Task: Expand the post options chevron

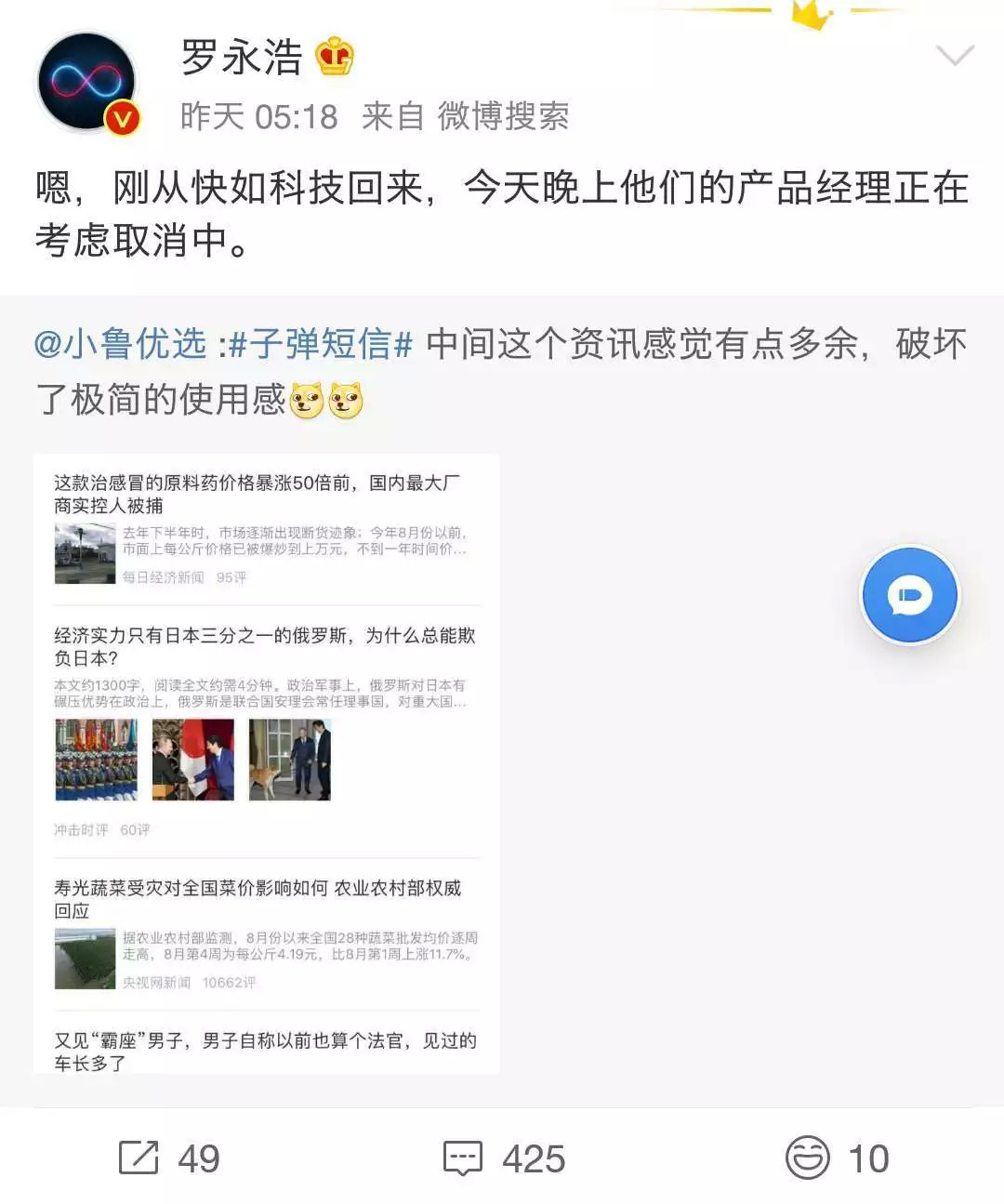Action: [x=955, y=57]
